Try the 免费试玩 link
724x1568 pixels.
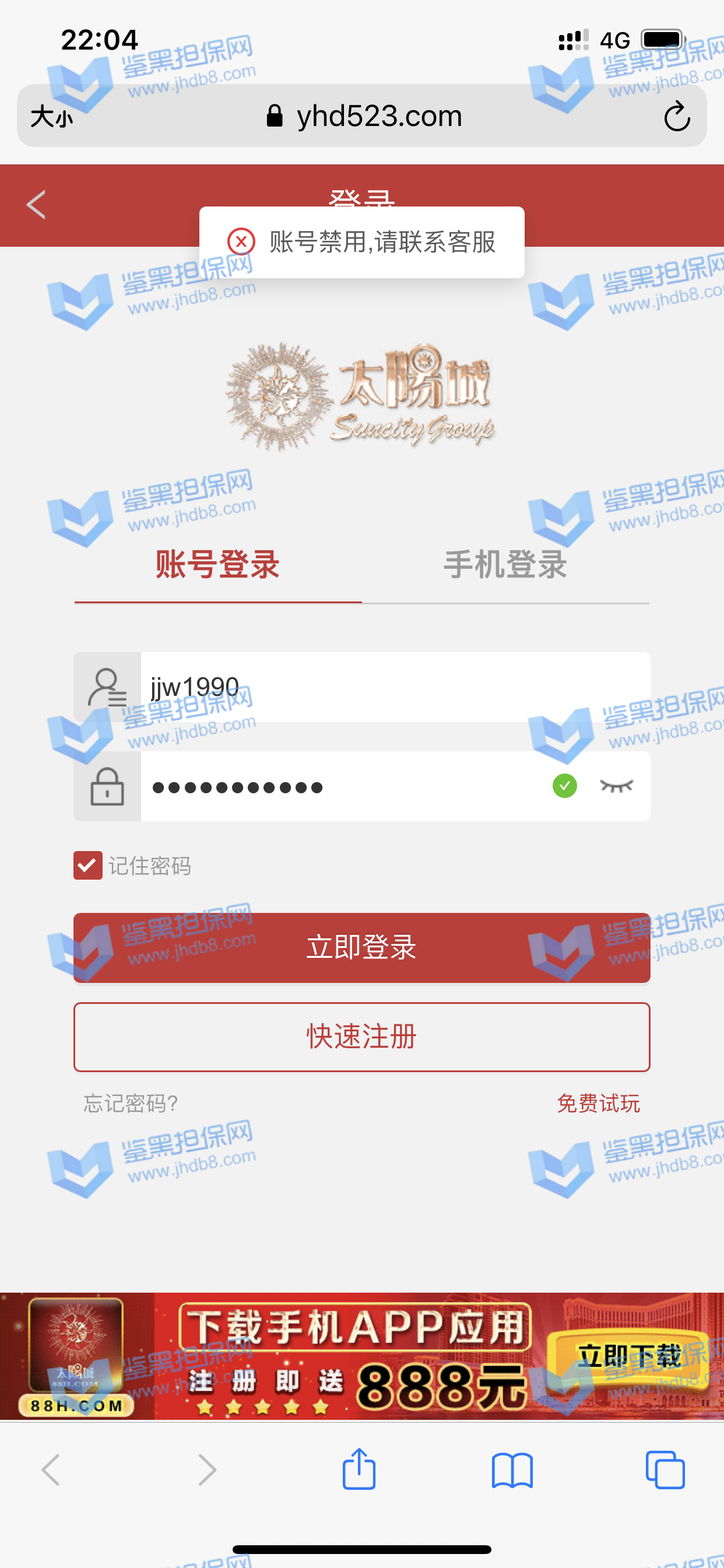point(598,1103)
